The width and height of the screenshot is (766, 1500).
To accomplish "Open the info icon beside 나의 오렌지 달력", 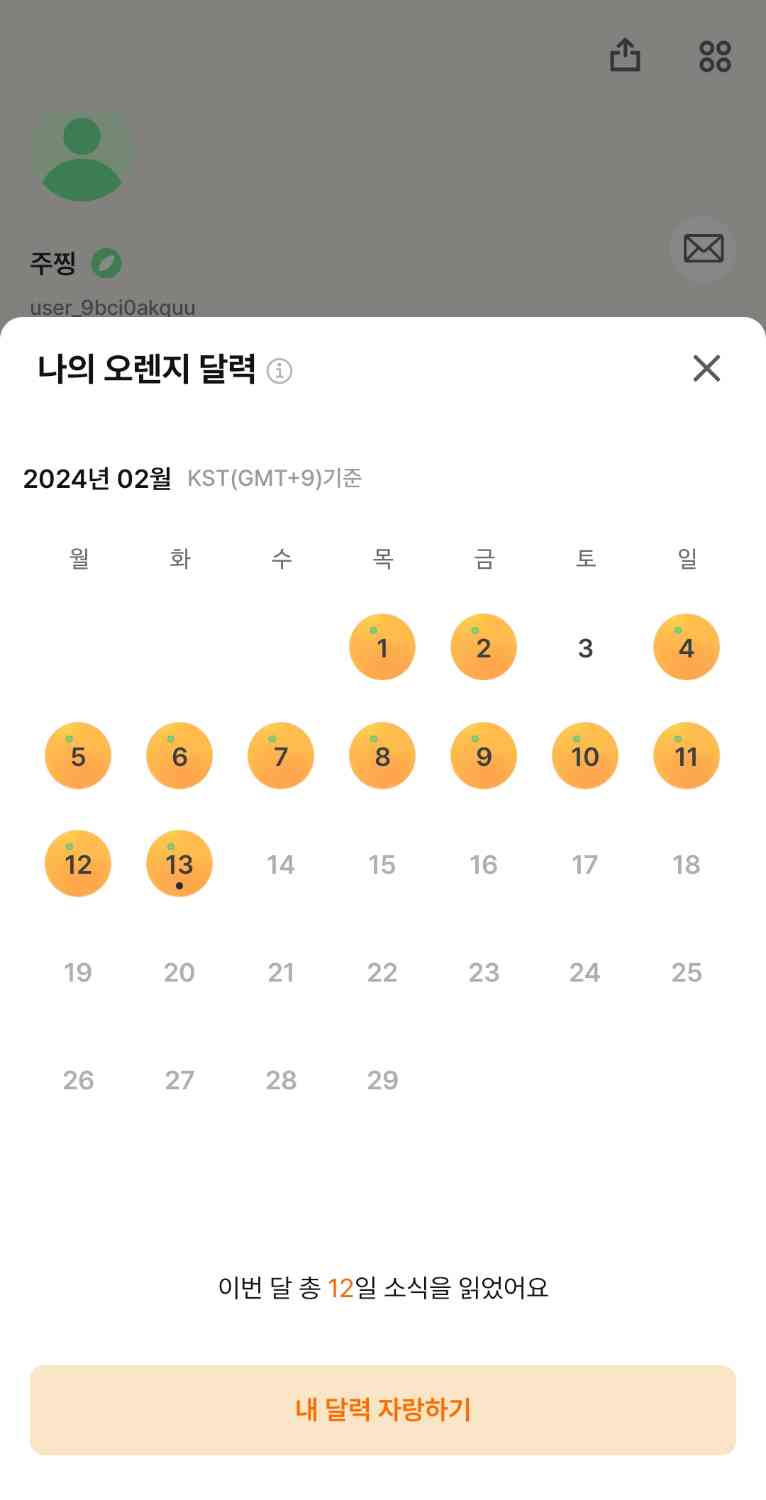I will [280, 371].
